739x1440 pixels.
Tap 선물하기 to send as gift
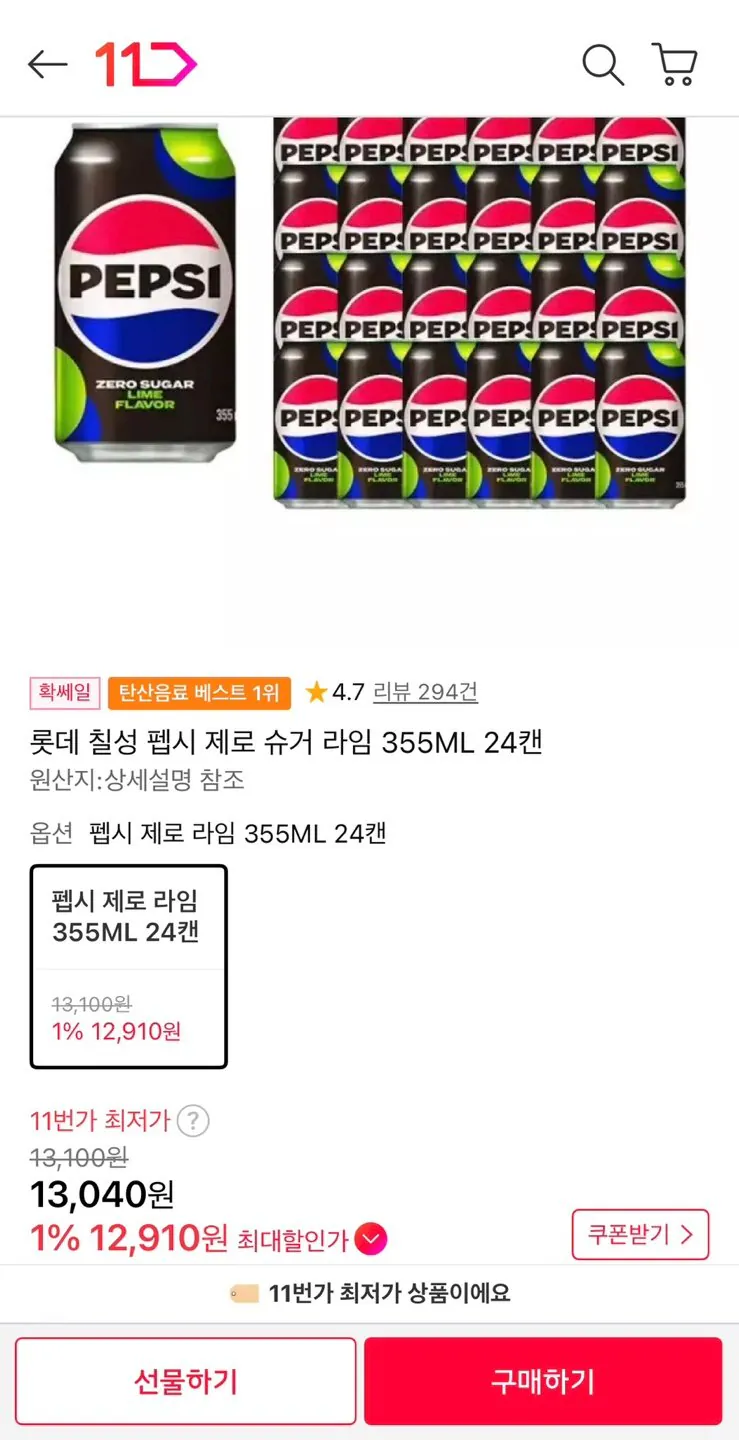186,1381
